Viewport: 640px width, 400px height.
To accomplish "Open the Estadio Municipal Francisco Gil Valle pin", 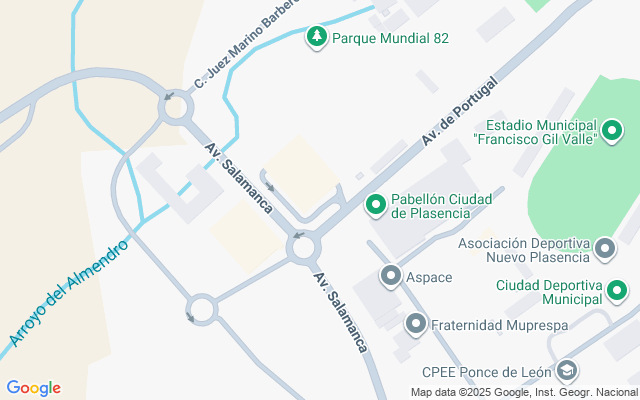I will coord(613,130).
